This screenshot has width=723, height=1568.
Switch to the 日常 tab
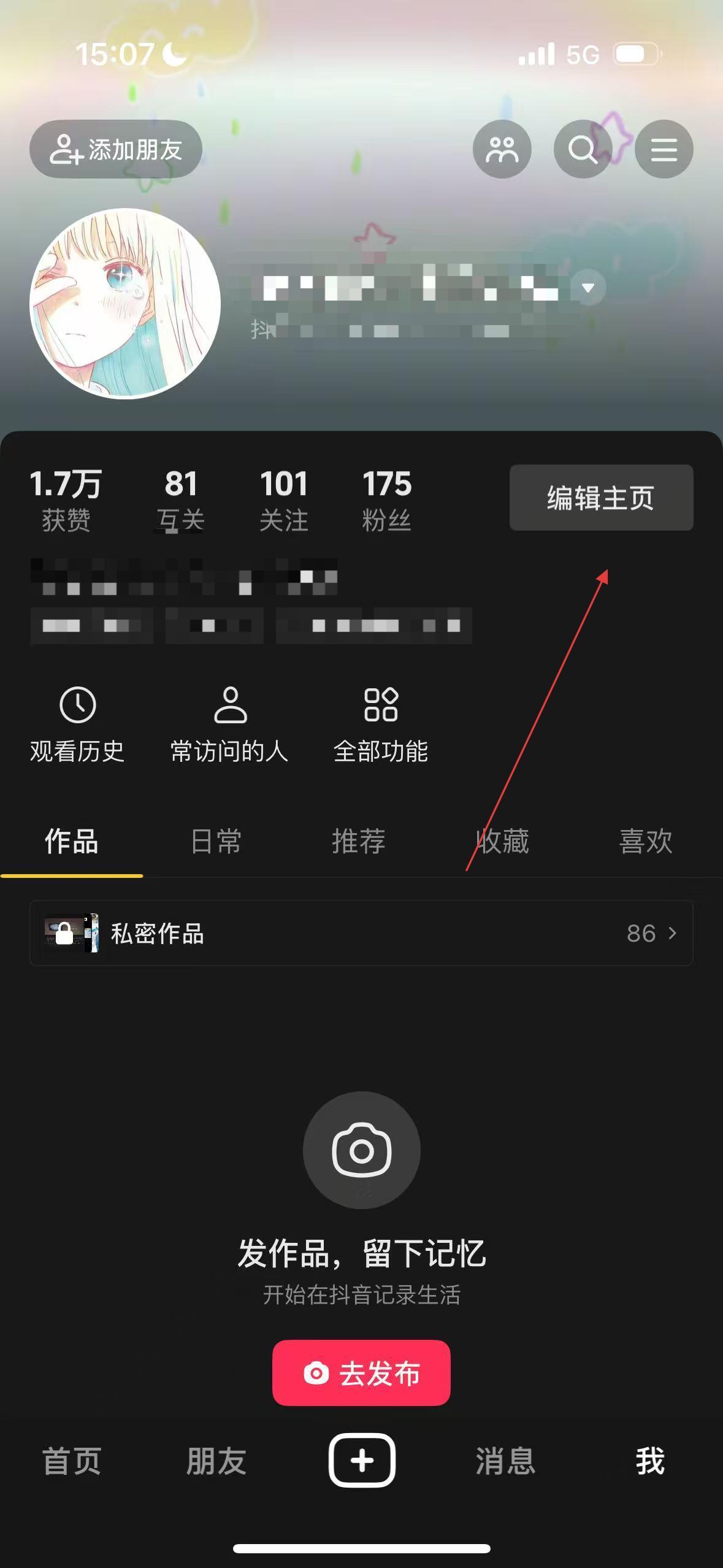tap(215, 841)
